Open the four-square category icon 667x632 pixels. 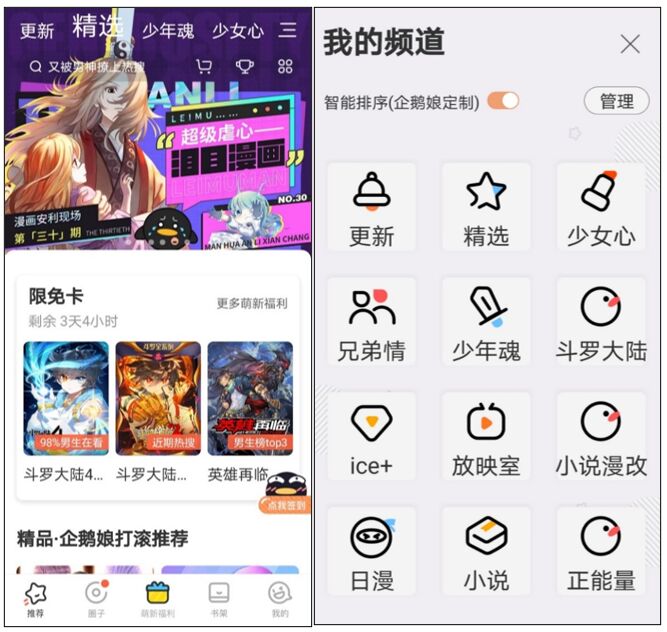coord(286,67)
